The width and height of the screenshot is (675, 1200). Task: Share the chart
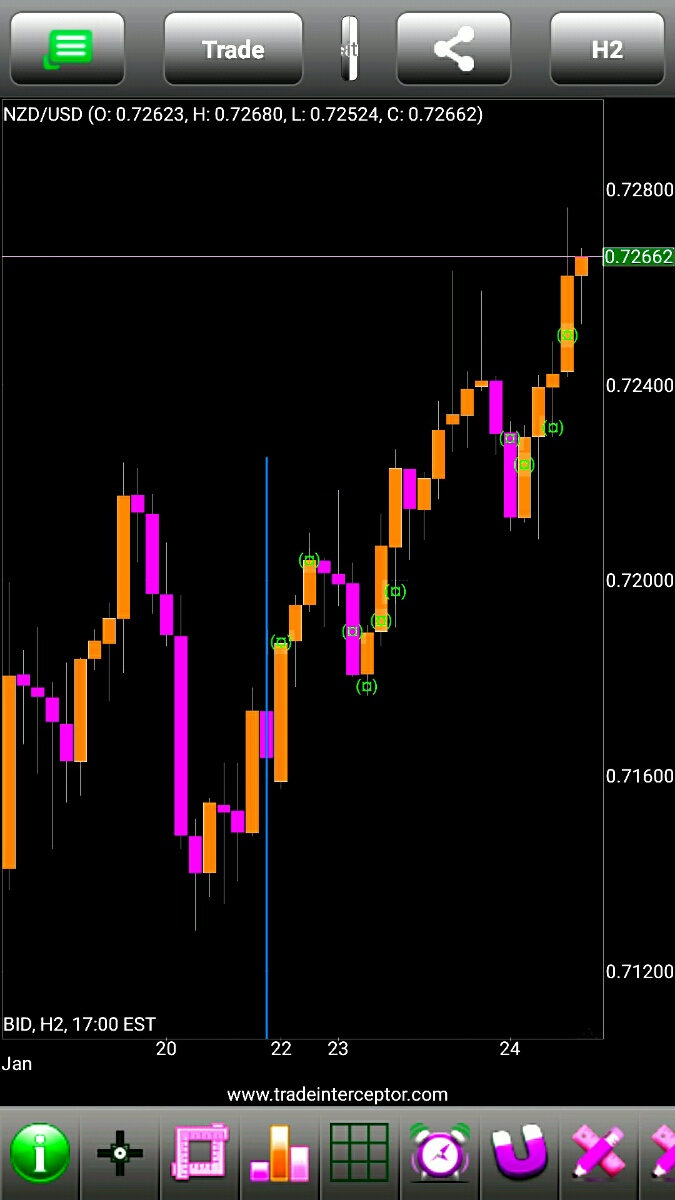[454, 49]
